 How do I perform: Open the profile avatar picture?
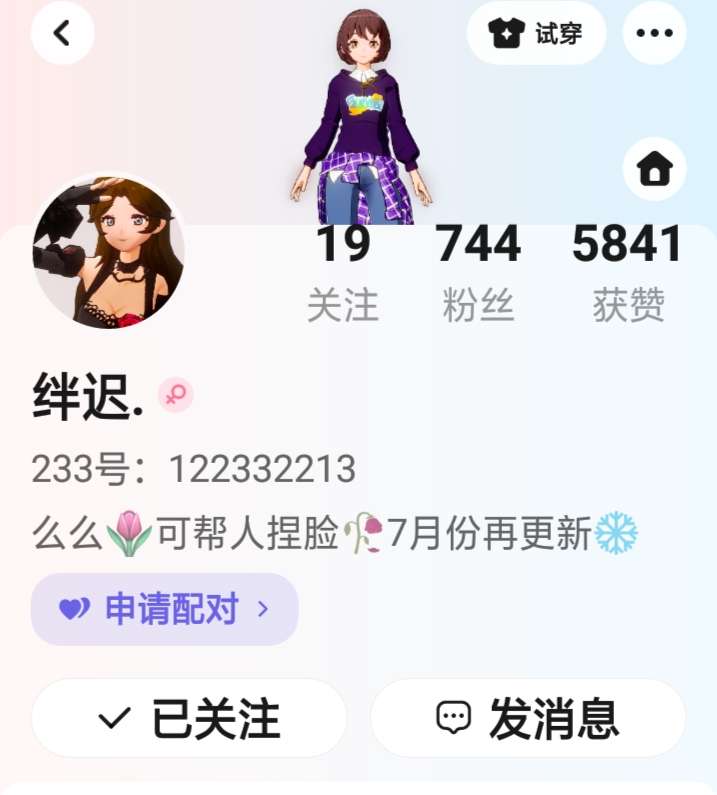tap(109, 252)
